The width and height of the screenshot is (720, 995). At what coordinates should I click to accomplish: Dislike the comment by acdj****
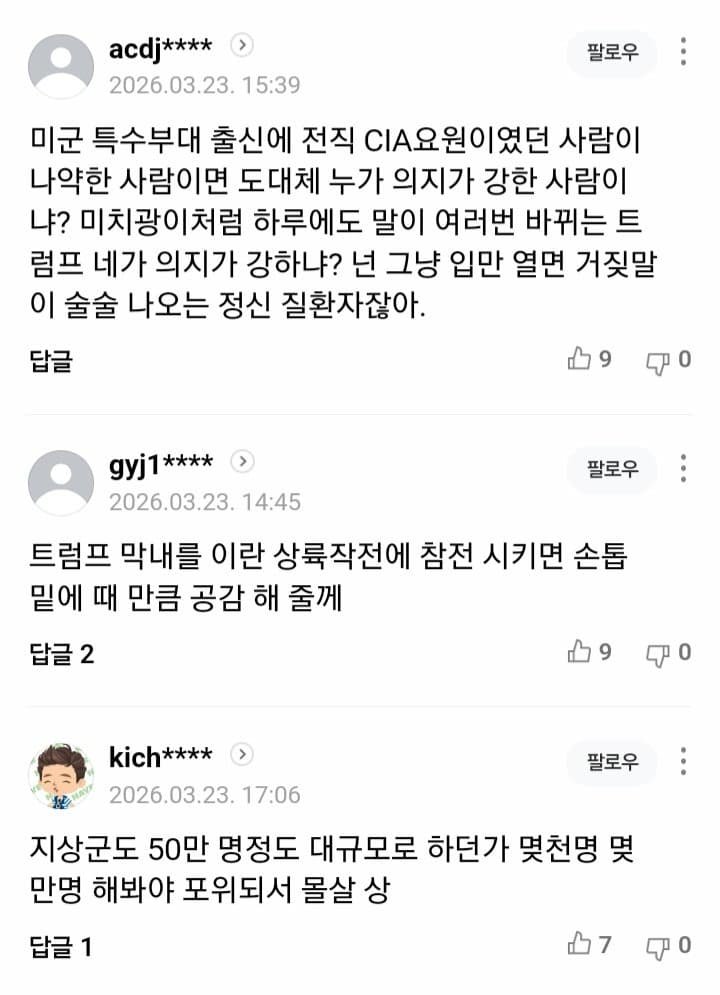pyautogui.click(x=658, y=360)
